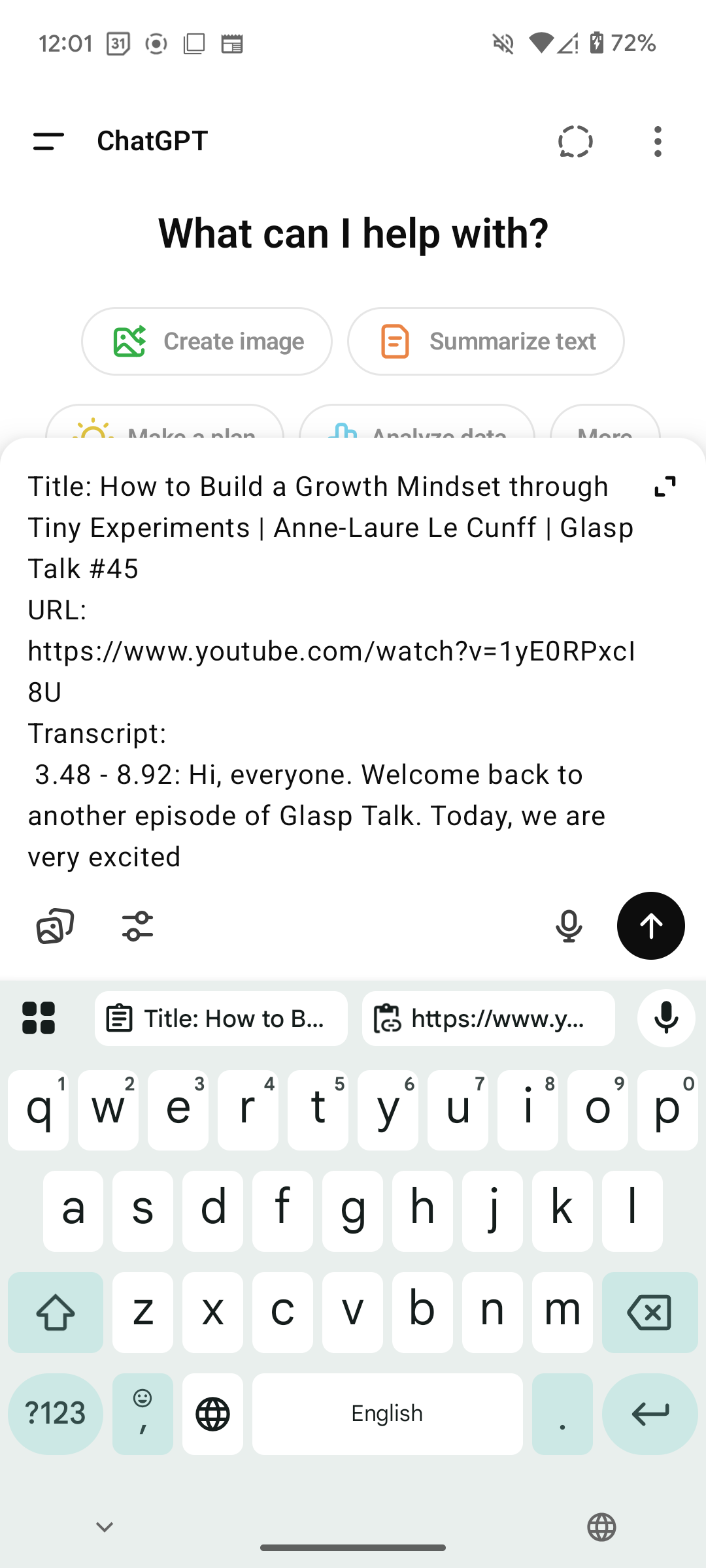
Task: Choose the Summarize text suggestion chip
Action: (x=486, y=341)
